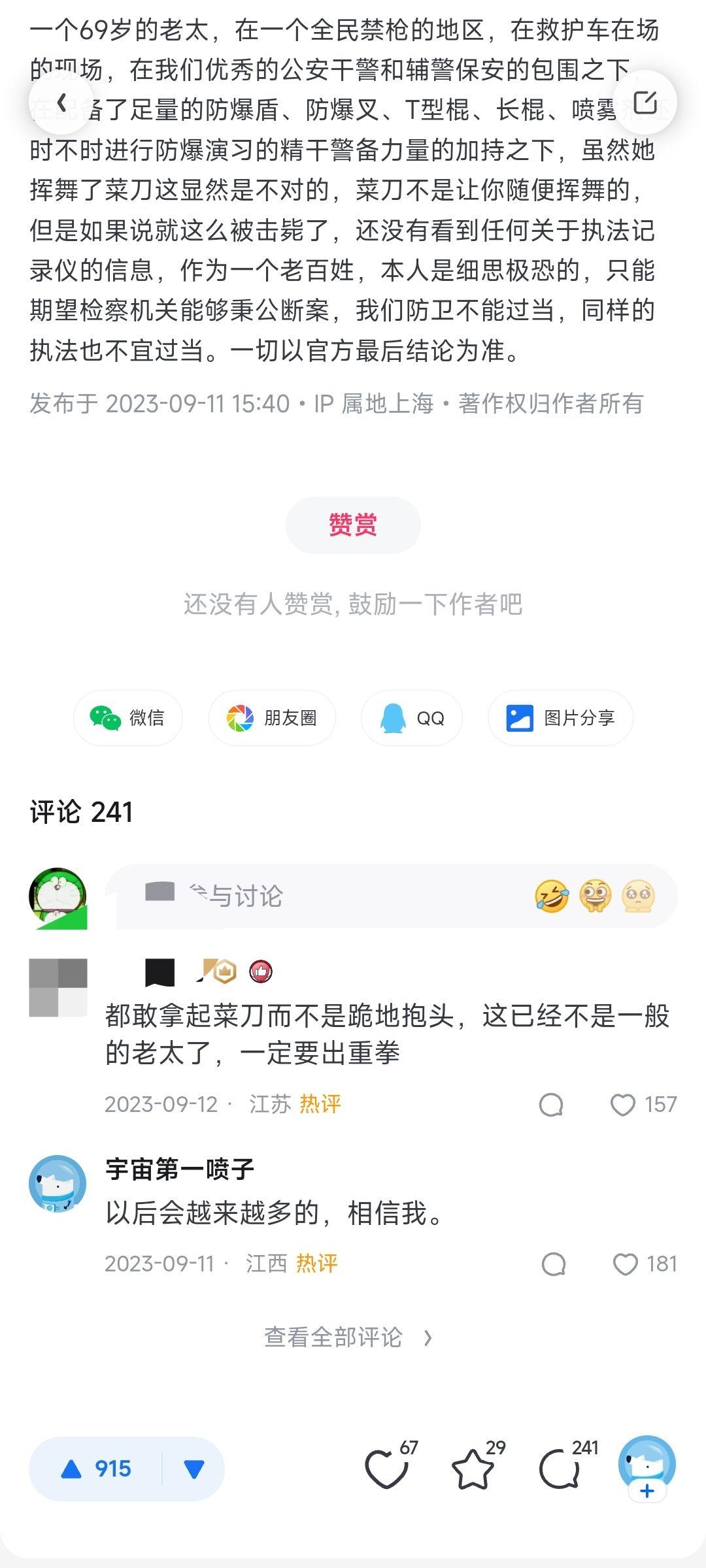Insert the laughing emoji in the comment box
The width and height of the screenshot is (706, 1568).
[x=551, y=896]
